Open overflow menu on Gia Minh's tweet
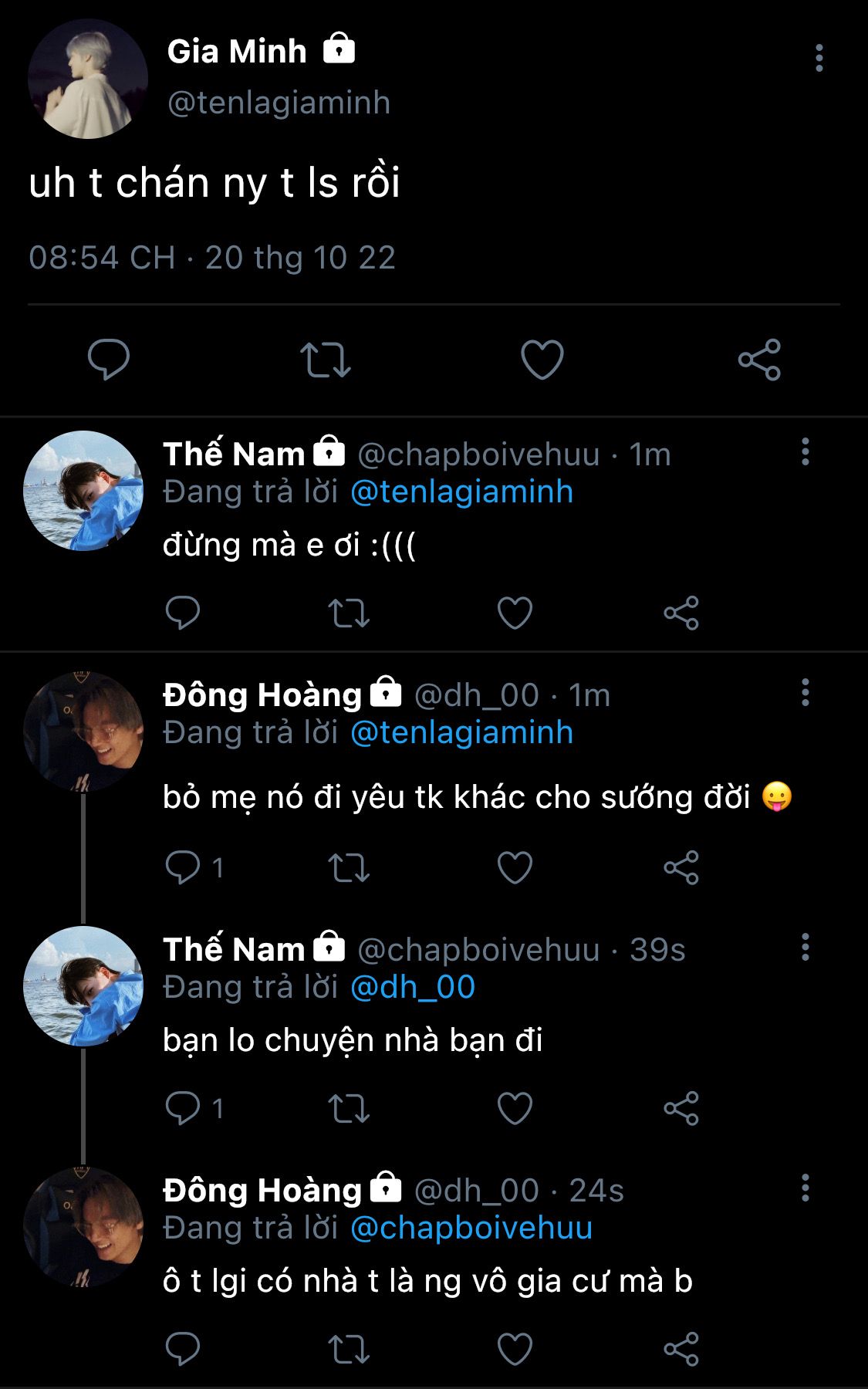 (819, 59)
